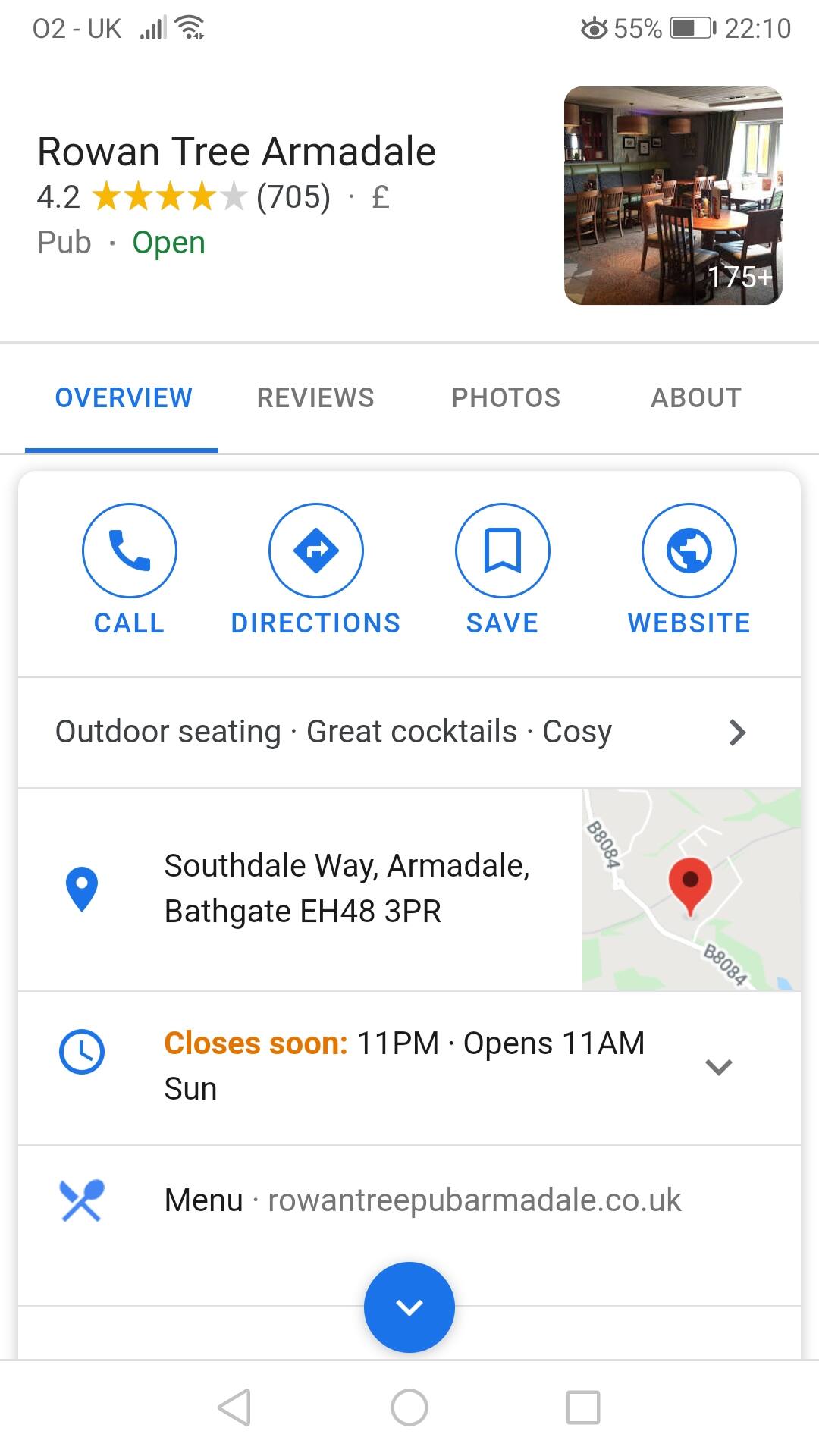Switch to the Reviews tab

(x=315, y=398)
